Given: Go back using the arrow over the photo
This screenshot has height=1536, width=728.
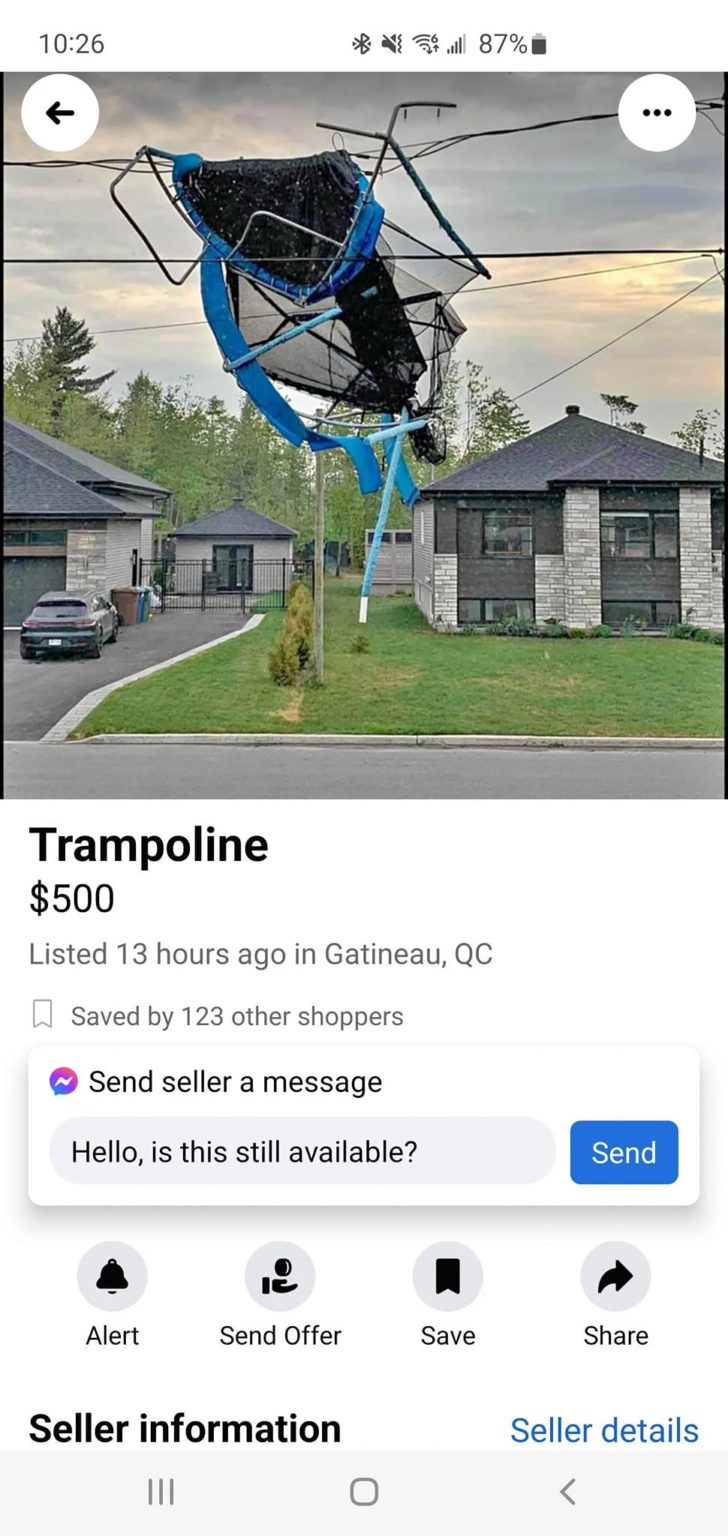Looking at the screenshot, I should point(60,113).
